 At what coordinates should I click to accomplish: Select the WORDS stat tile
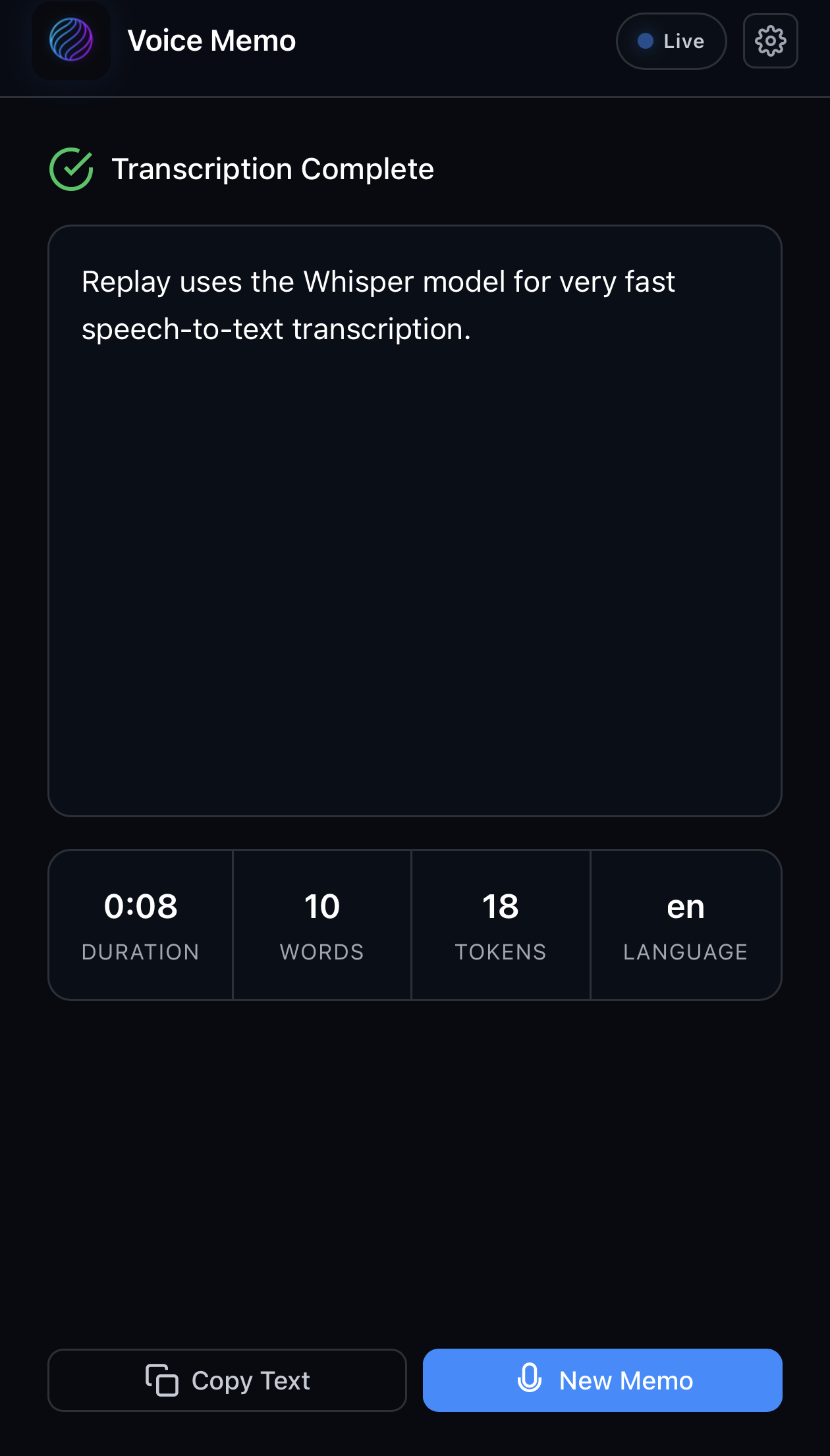tap(321, 925)
